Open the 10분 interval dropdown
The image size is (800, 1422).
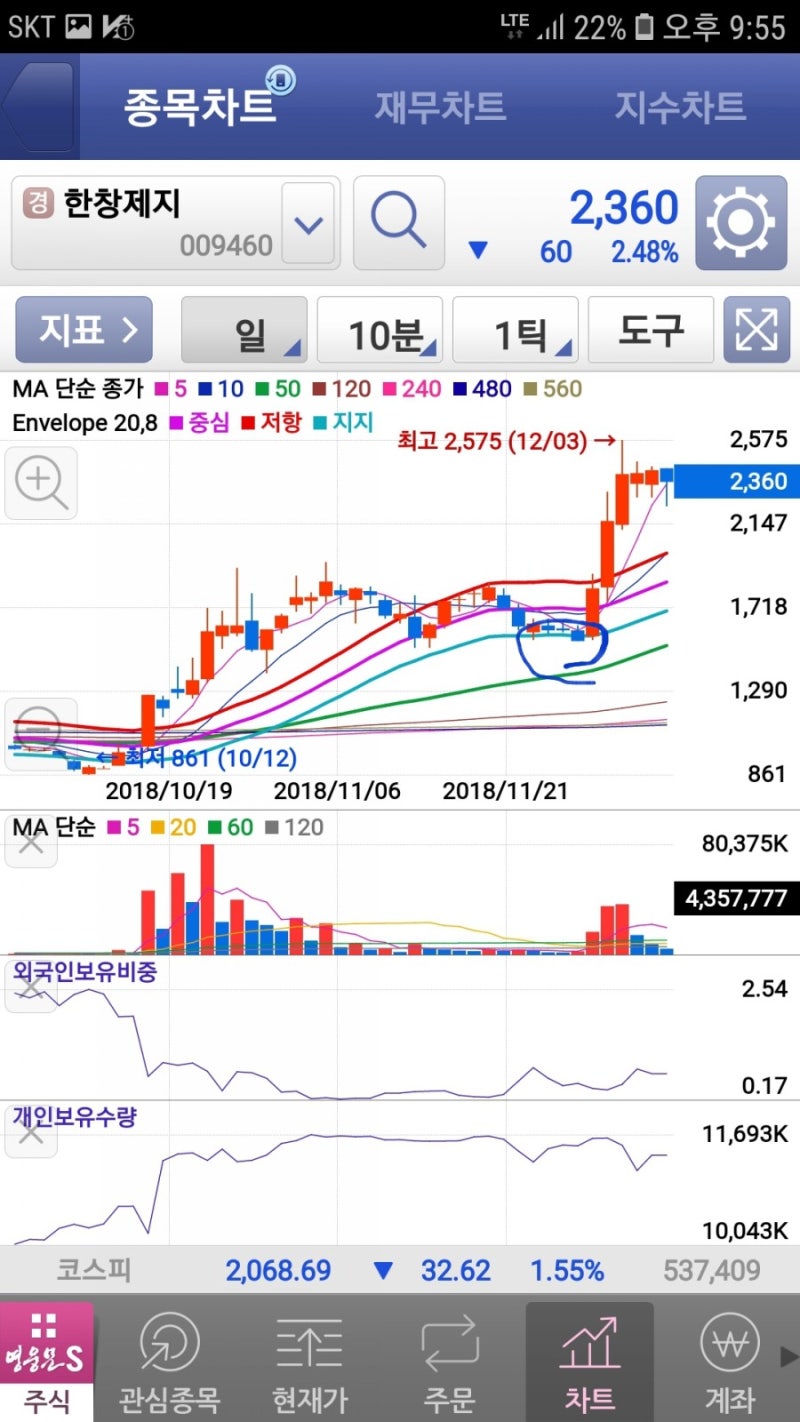click(380, 330)
